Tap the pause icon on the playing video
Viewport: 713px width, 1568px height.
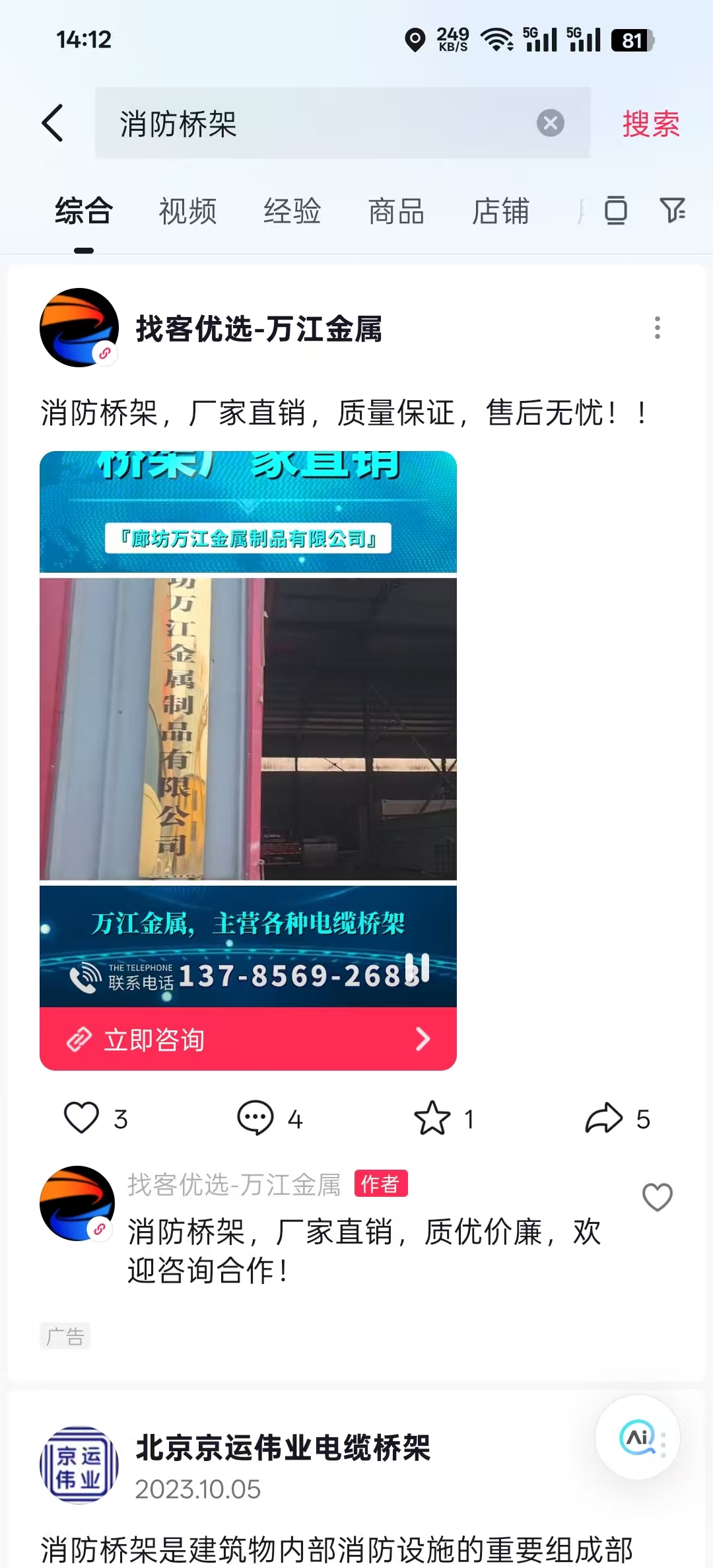(x=419, y=966)
